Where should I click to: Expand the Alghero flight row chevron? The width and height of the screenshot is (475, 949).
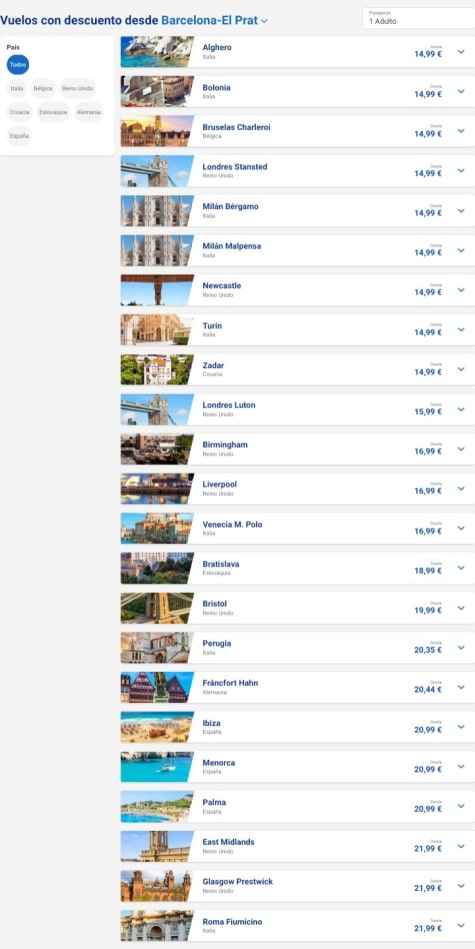click(461, 52)
